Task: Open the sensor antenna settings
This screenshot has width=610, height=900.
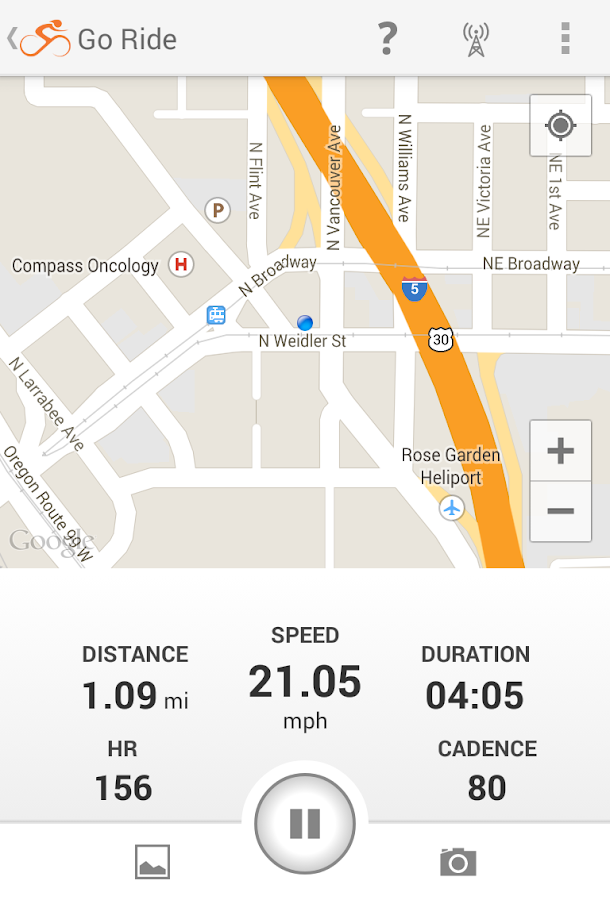Action: (476, 38)
